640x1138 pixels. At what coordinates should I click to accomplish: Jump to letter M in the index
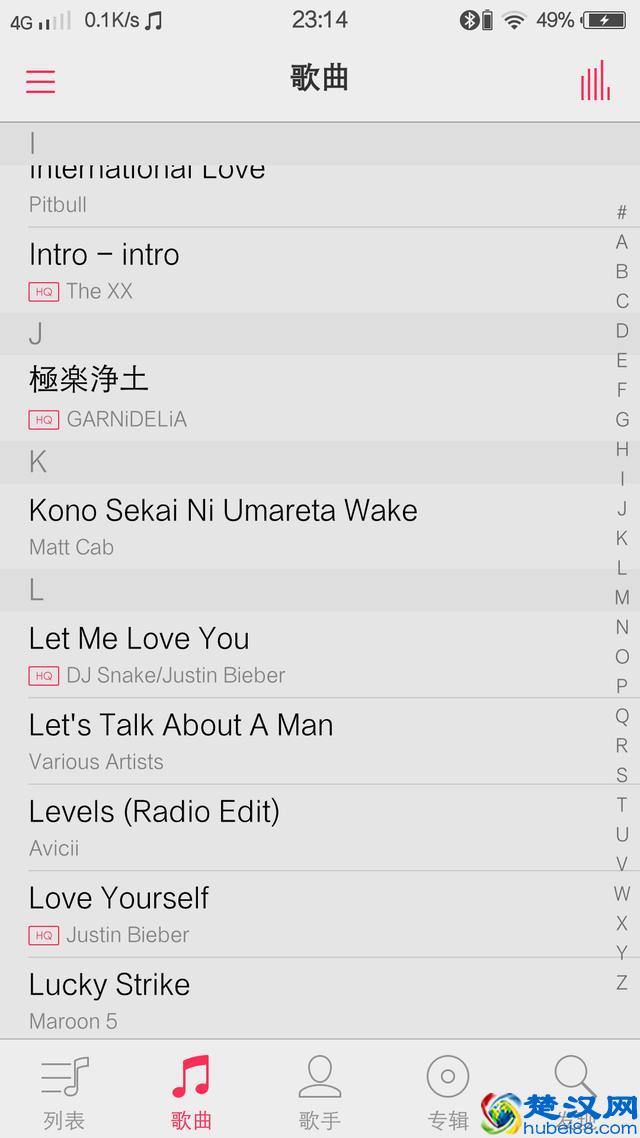coord(622,597)
